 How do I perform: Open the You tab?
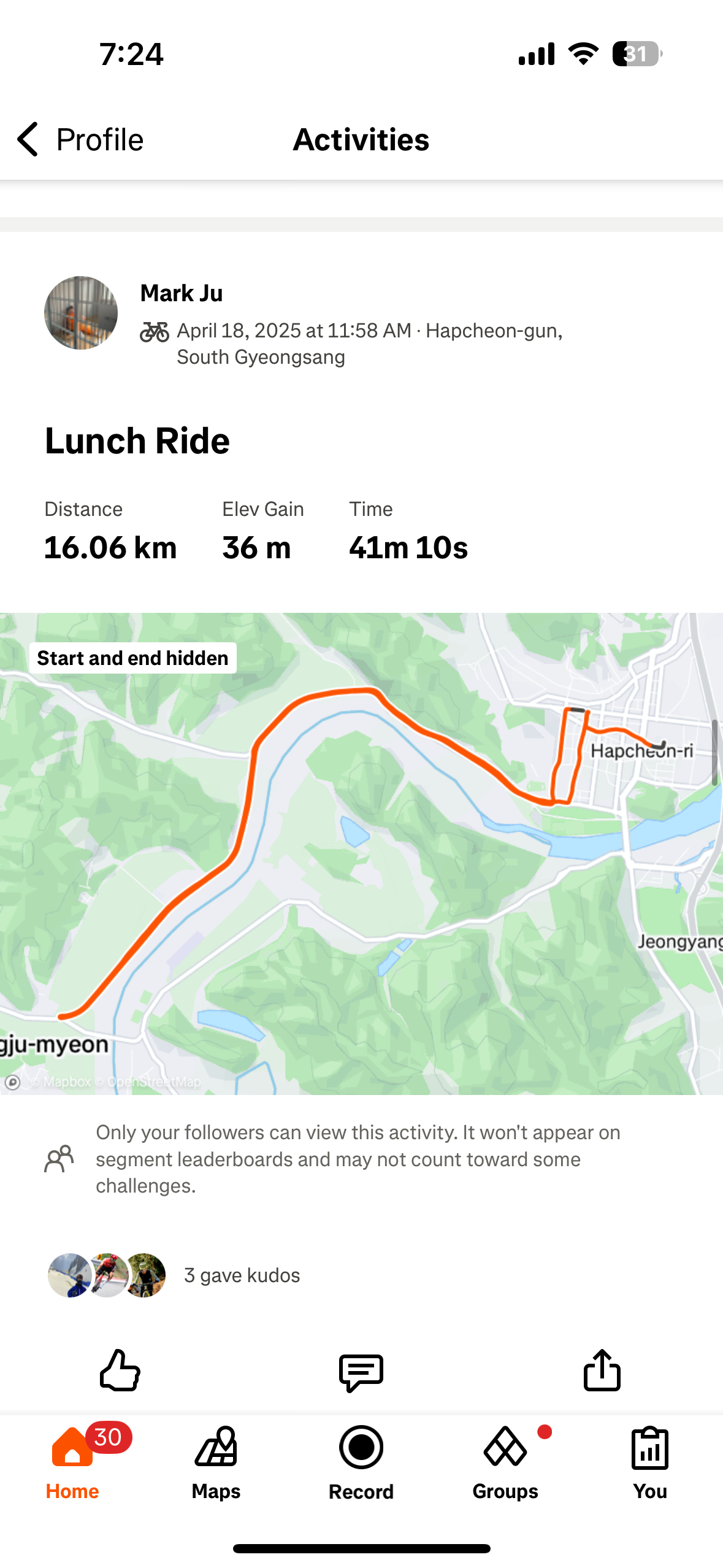(650, 1463)
